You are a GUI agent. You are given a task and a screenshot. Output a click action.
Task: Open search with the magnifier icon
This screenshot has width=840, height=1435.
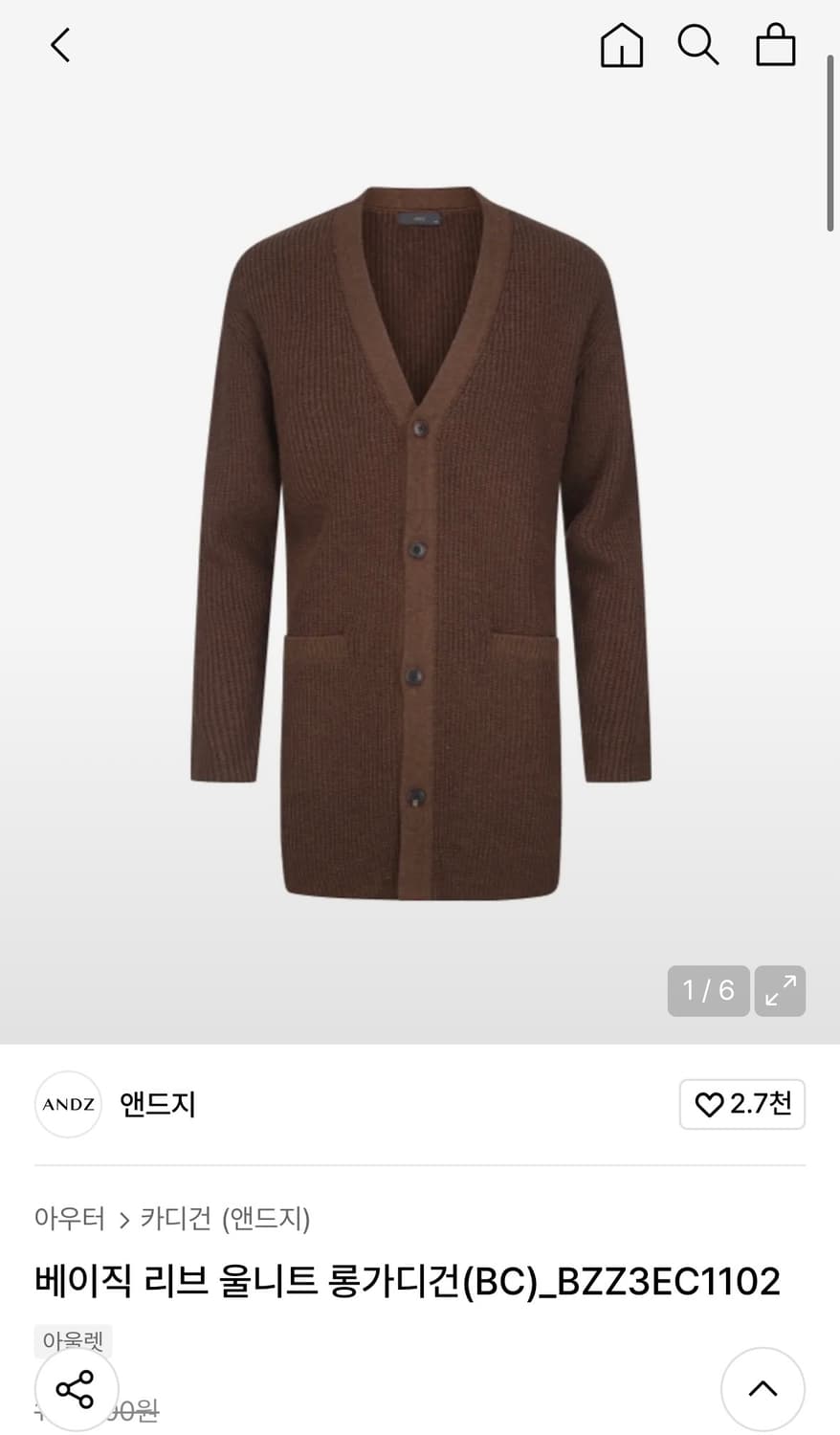pyautogui.click(x=698, y=44)
